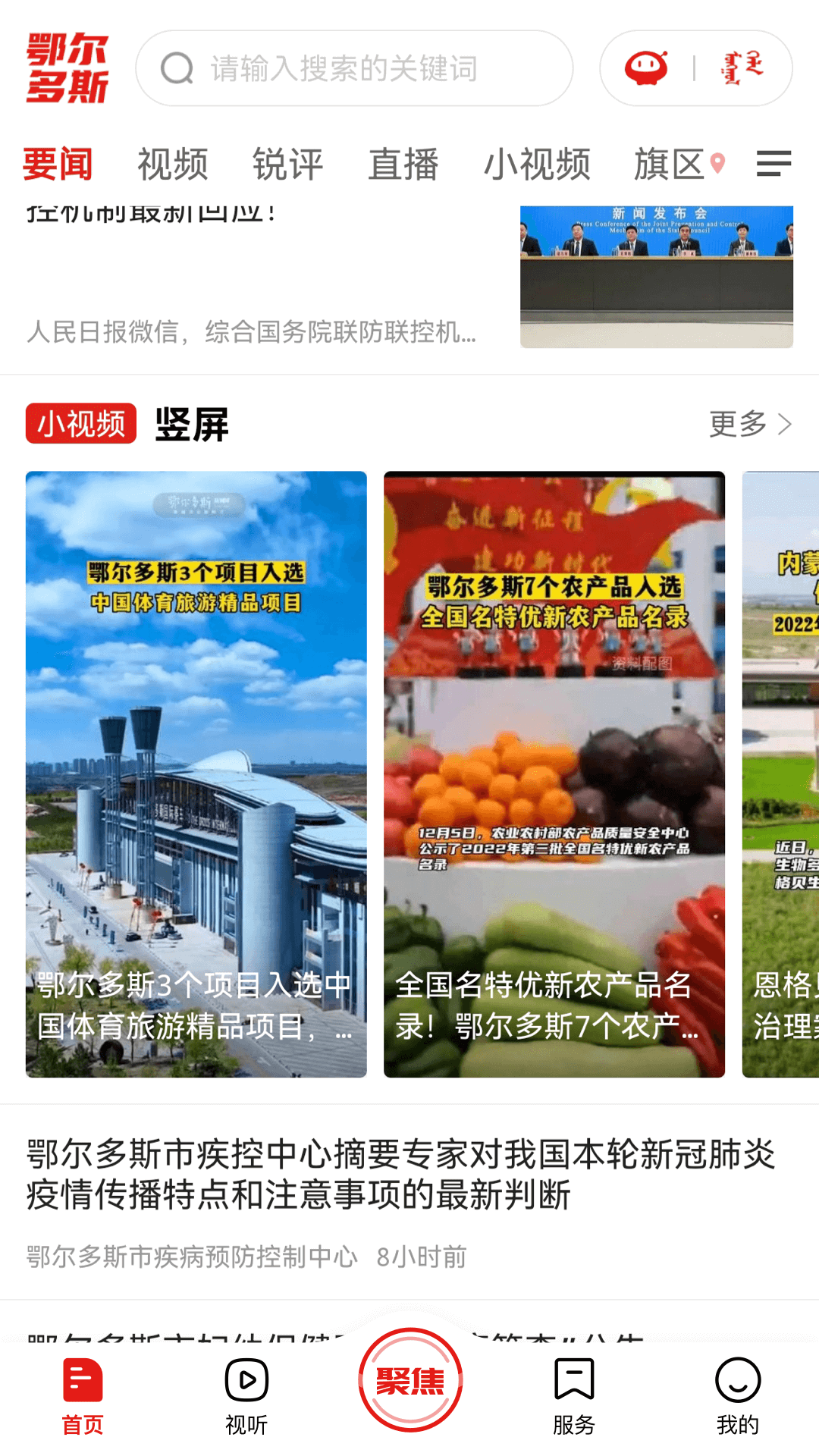Open the red mascot assistant icon
Viewport: 819px width, 1456px height.
(648, 68)
